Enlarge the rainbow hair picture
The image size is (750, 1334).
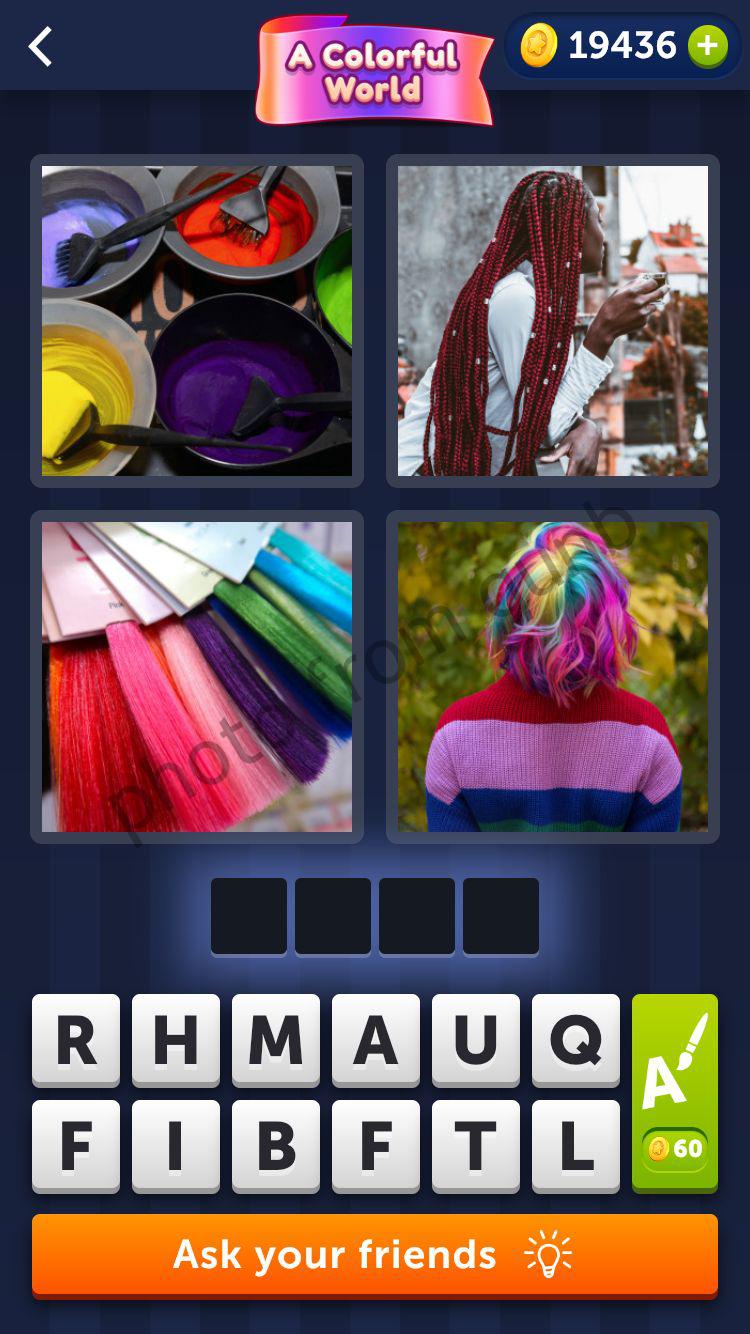point(553,677)
